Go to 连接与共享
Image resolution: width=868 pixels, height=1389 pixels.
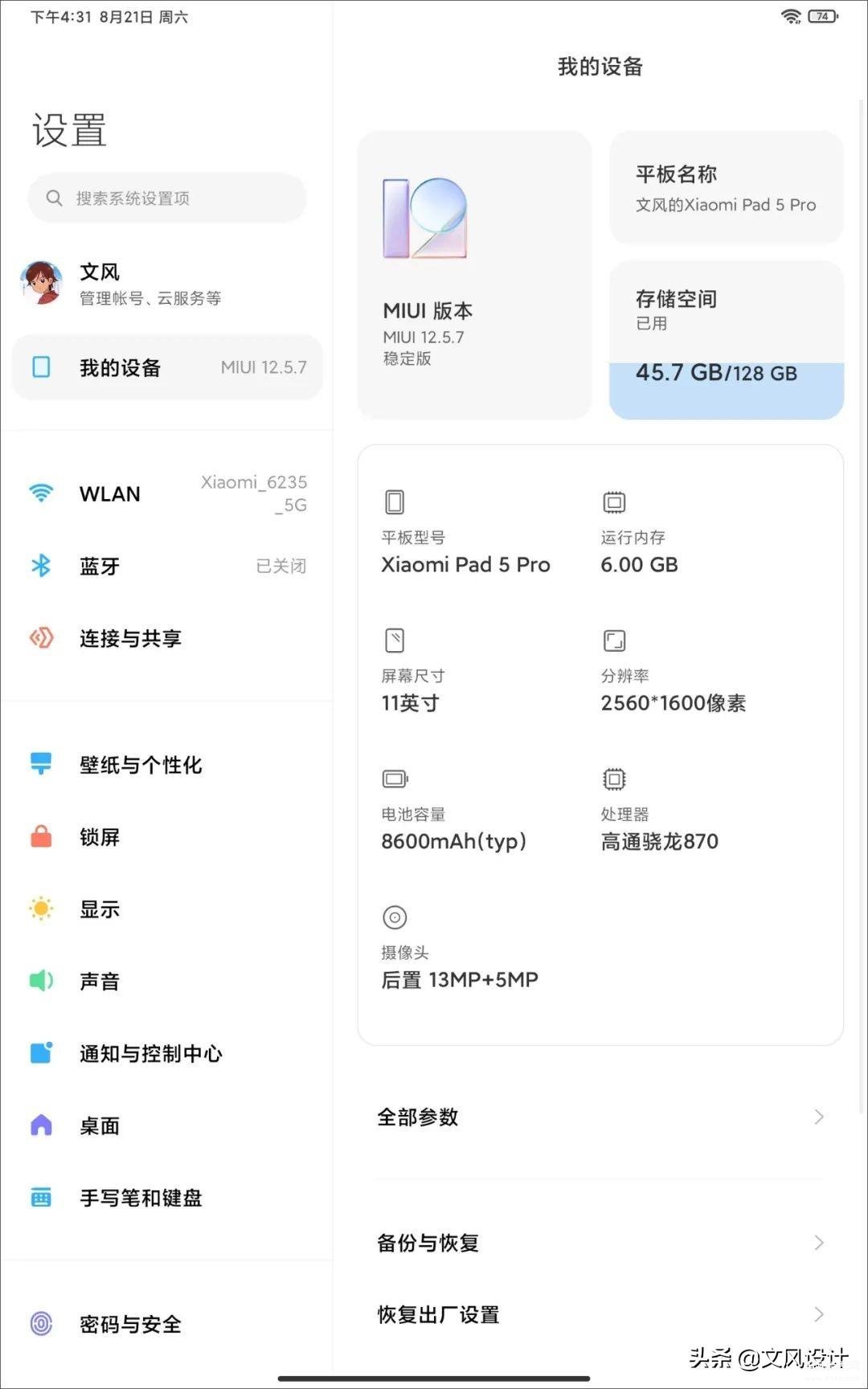[167, 638]
